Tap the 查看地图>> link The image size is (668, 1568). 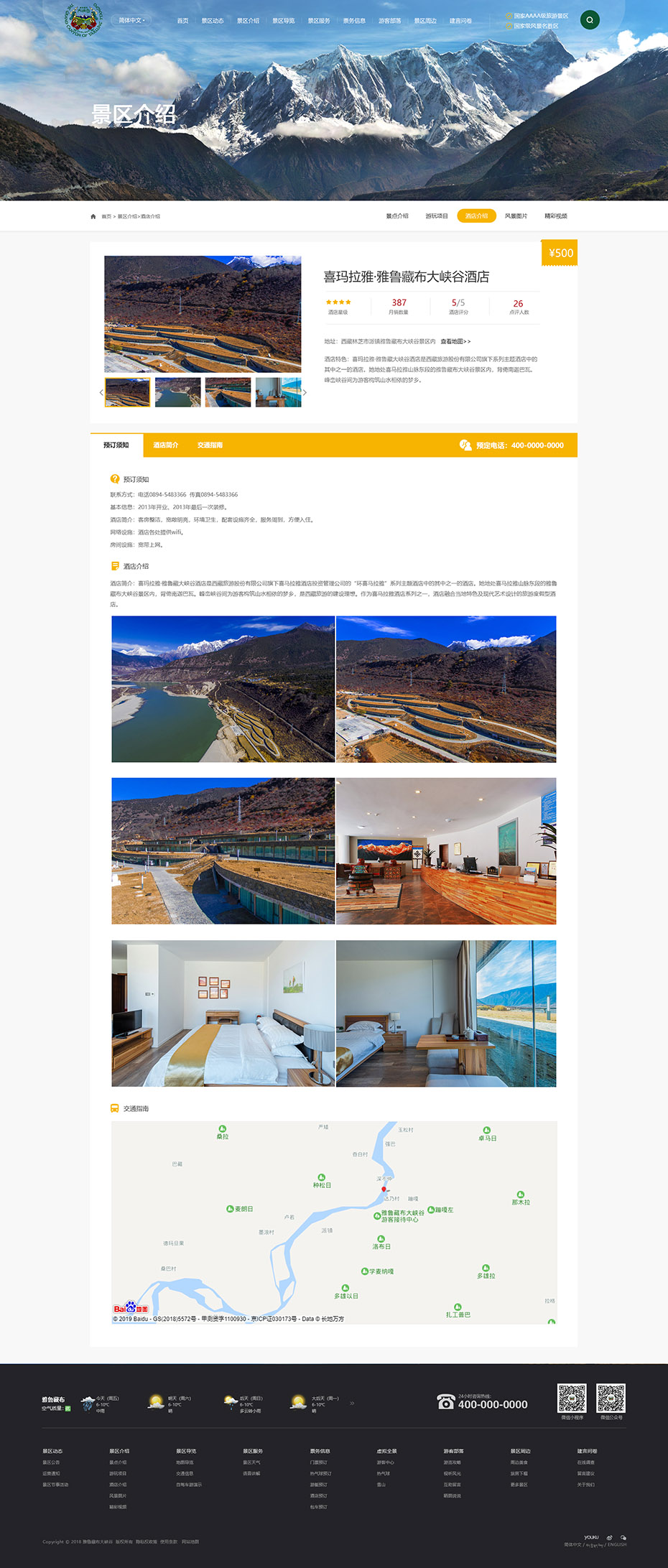[x=455, y=342]
